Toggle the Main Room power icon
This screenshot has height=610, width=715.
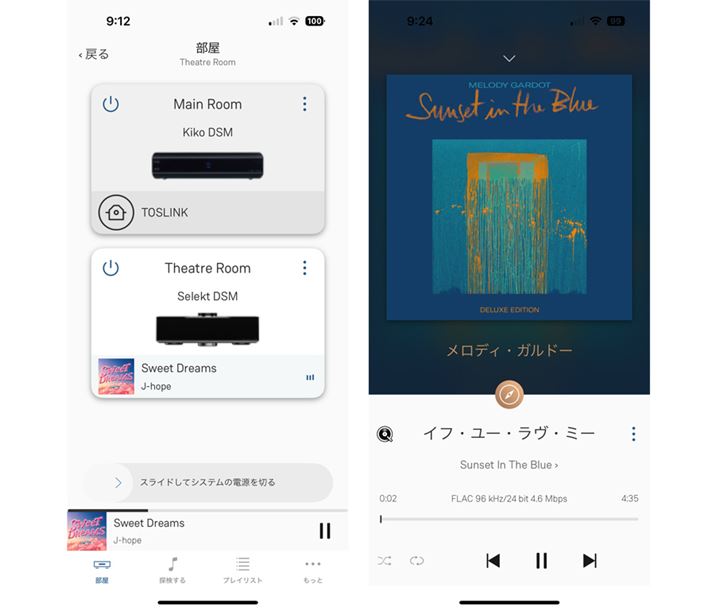111,104
